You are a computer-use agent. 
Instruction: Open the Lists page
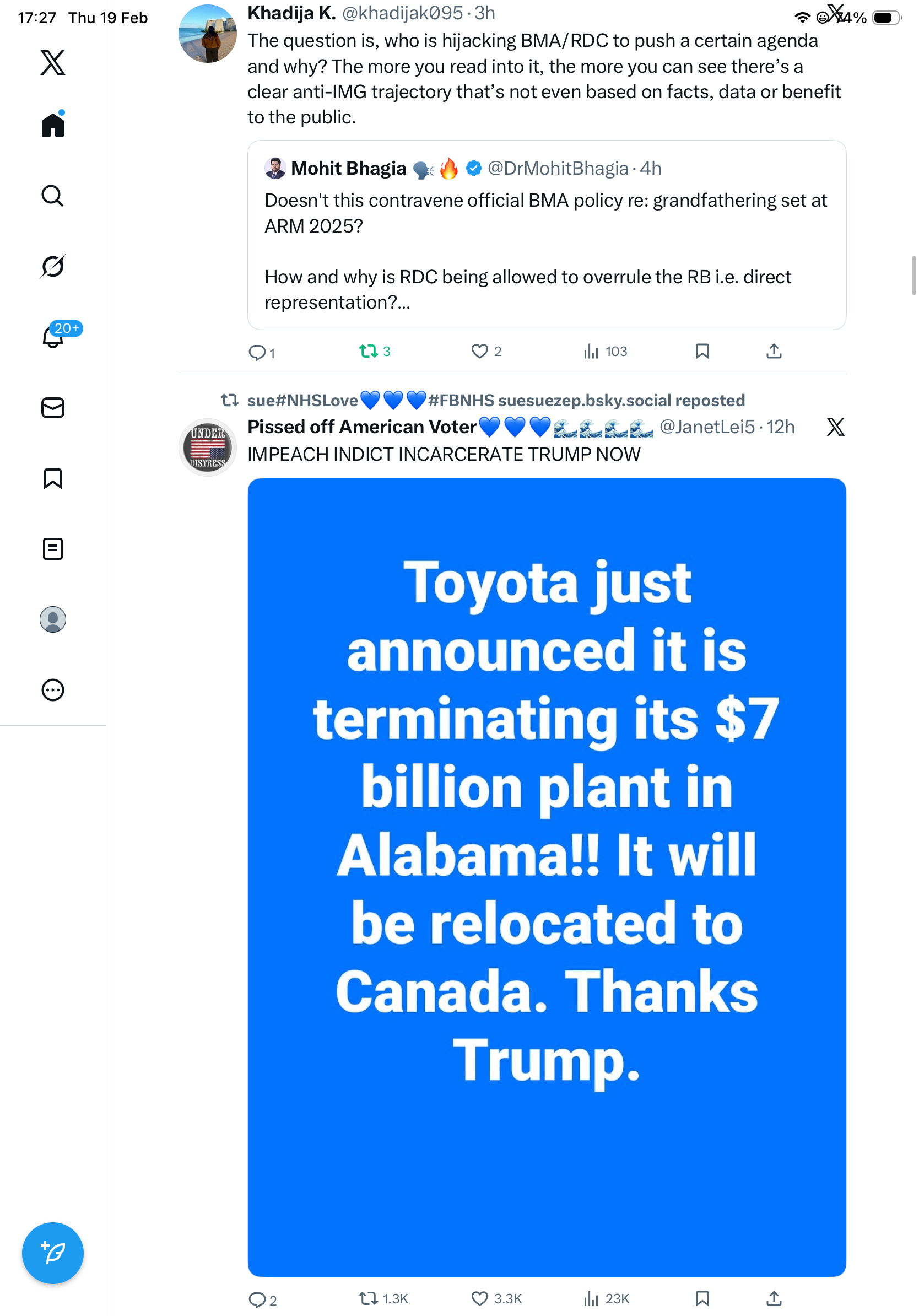[53, 549]
